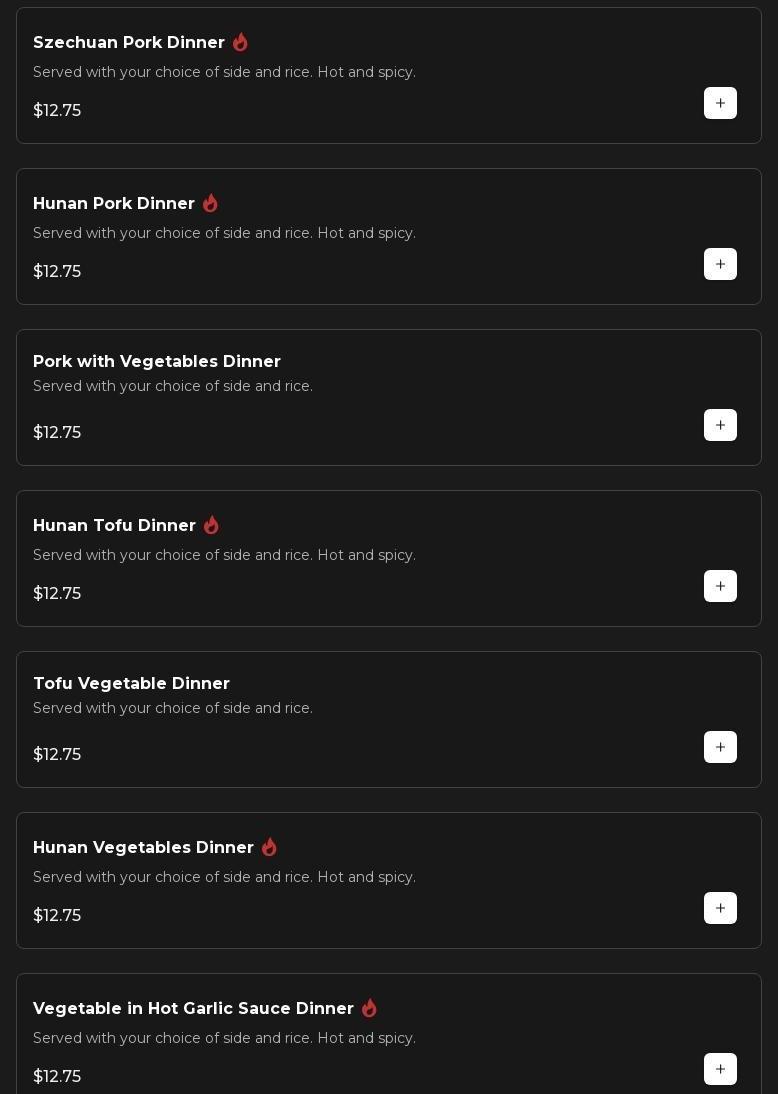Add Szechuan Pork Dinner to the order
Image resolution: width=778 pixels, height=1094 pixels.
tap(720, 103)
